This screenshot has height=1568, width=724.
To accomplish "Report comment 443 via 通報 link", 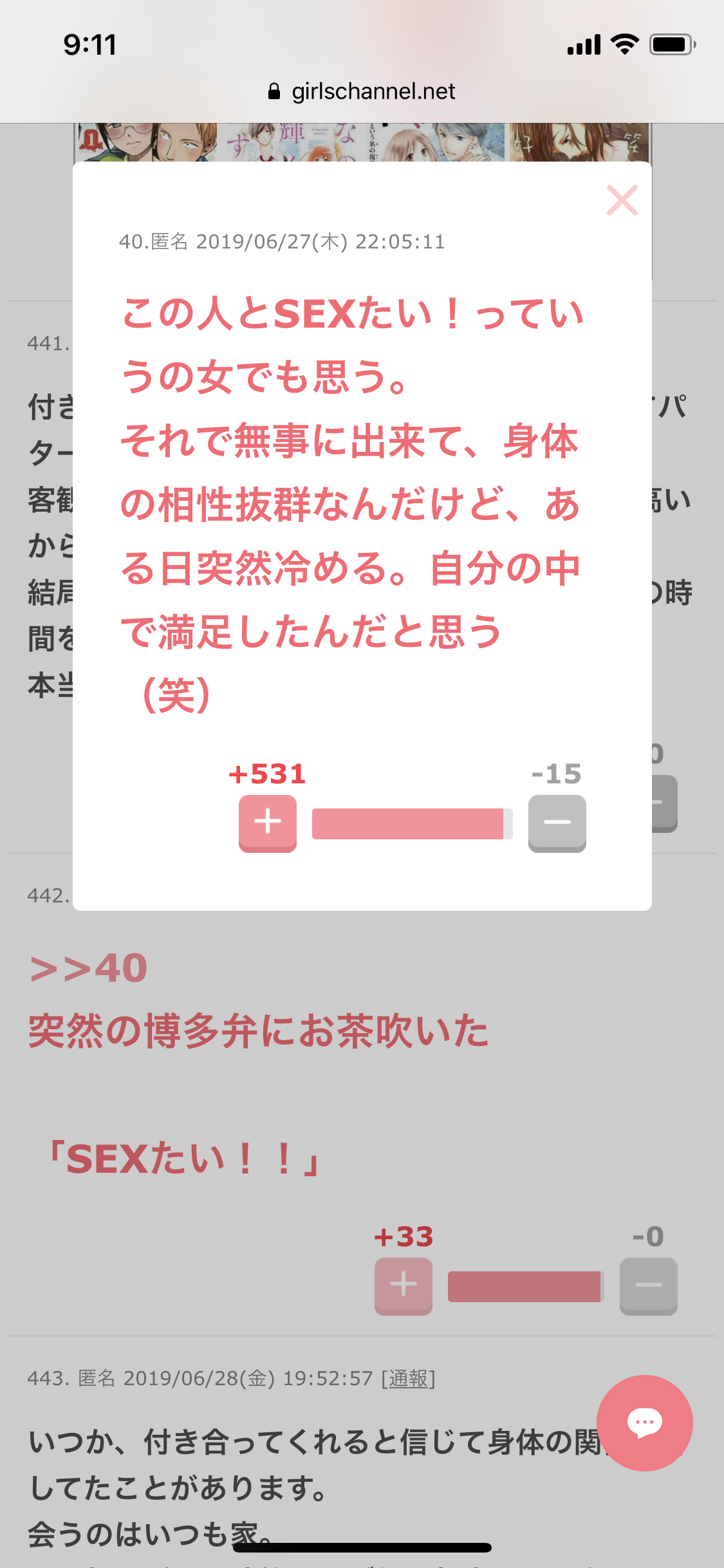I will tap(409, 1378).
